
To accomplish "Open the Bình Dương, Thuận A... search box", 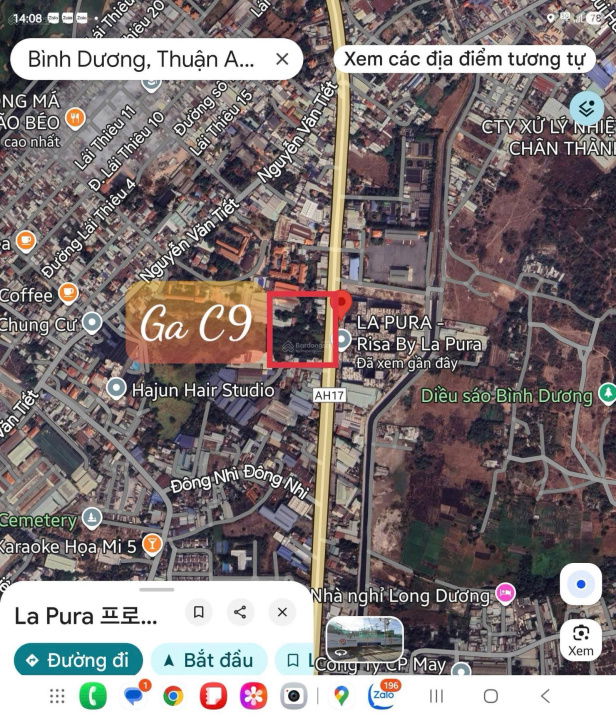I will point(140,60).
